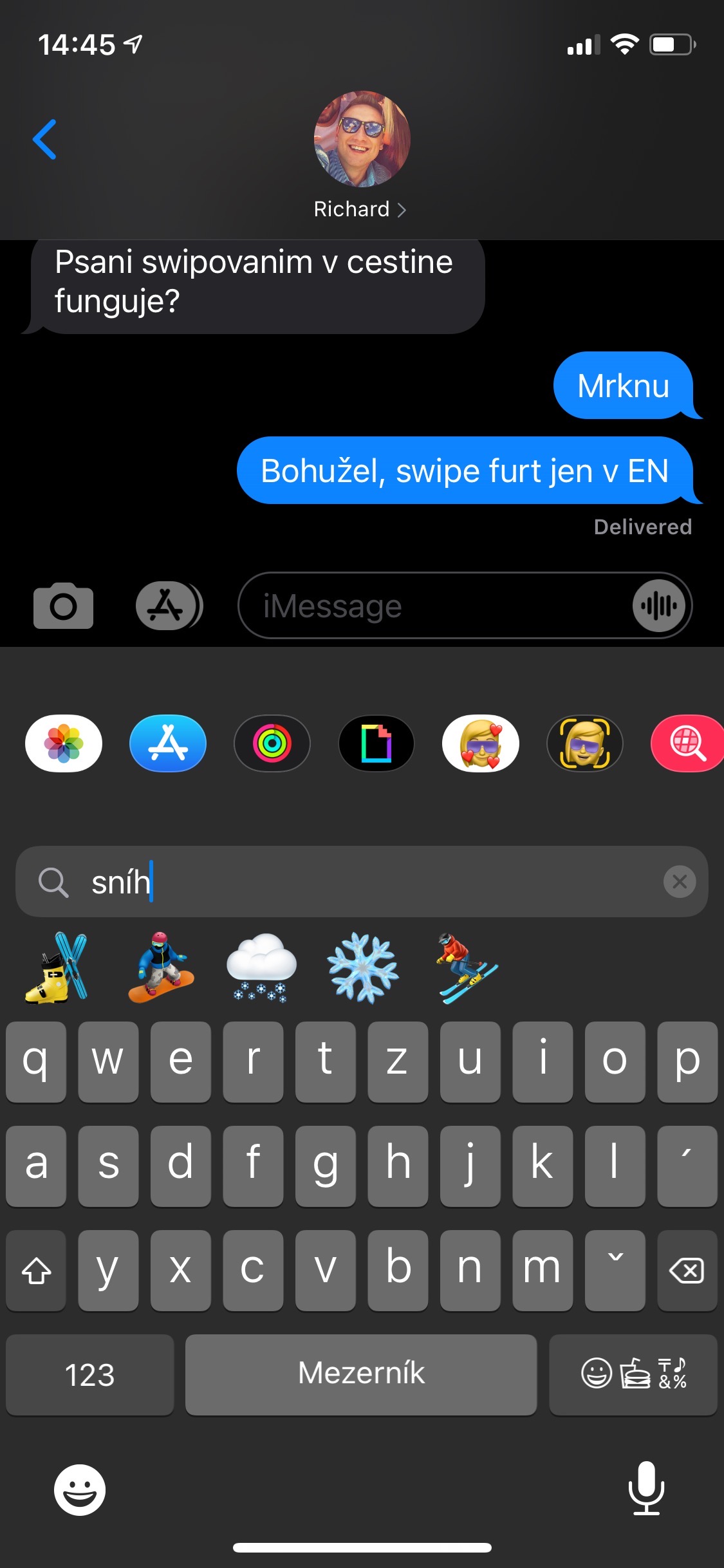
Task: Open the camera to take a photo
Action: click(x=63, y=606)
